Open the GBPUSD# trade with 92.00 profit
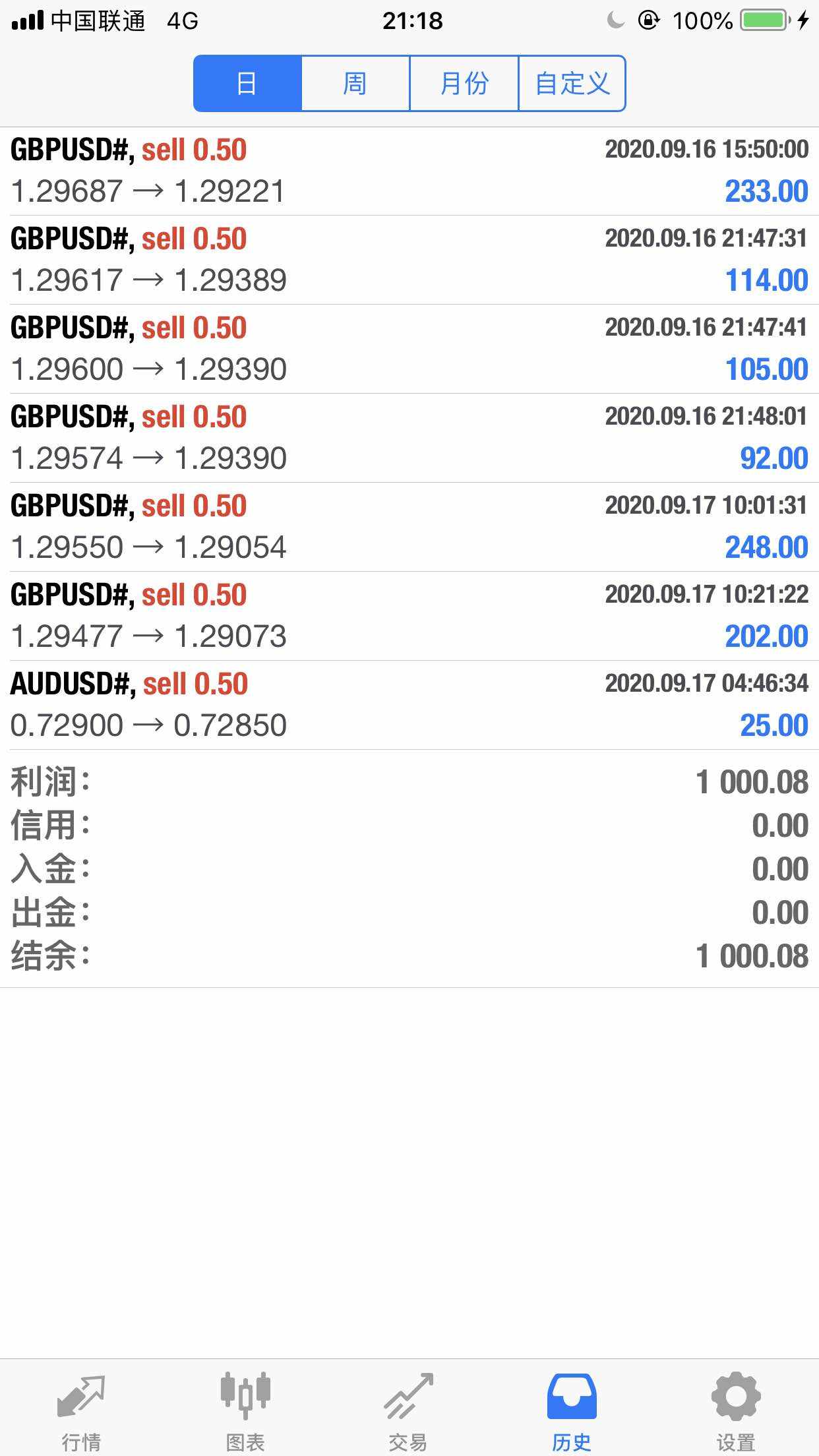The height and width of the screenshot is (1456, 819). pos(409,438)
